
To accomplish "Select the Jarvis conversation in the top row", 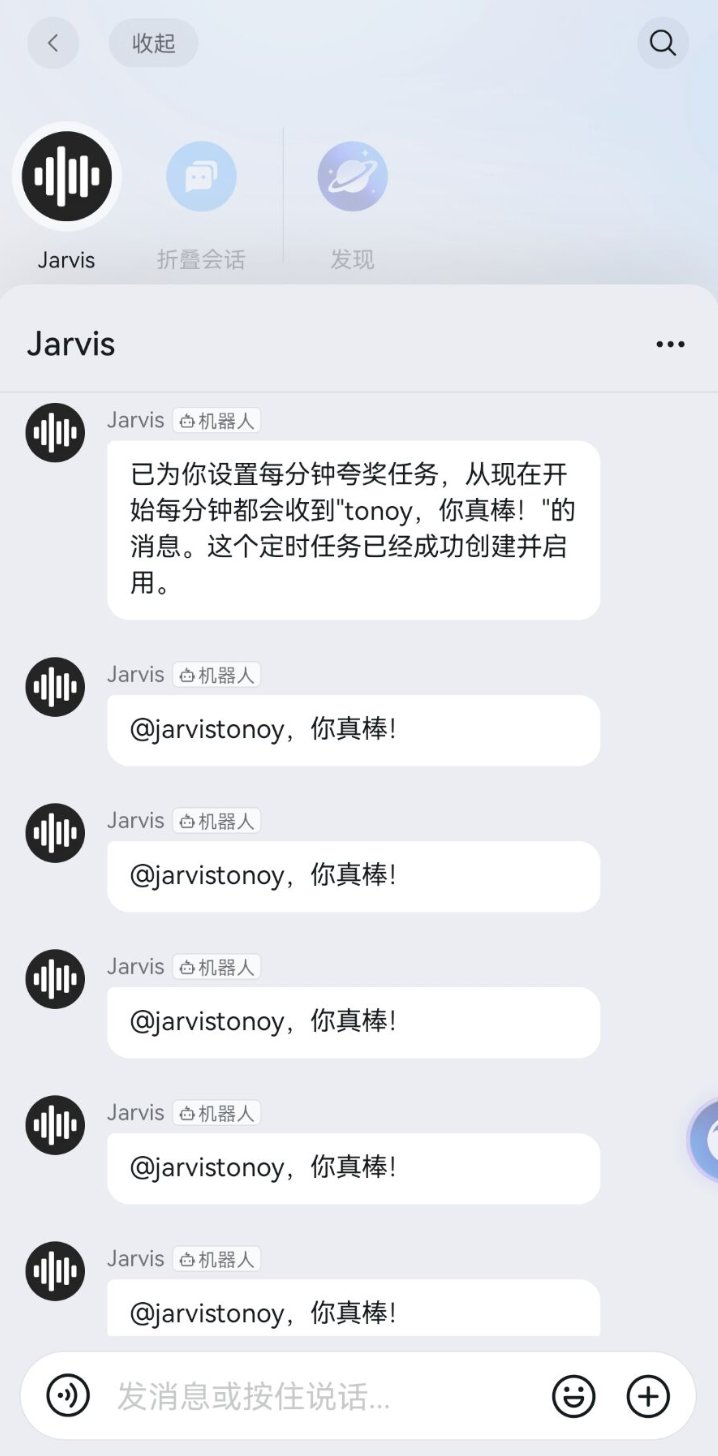I will point(67,178).
